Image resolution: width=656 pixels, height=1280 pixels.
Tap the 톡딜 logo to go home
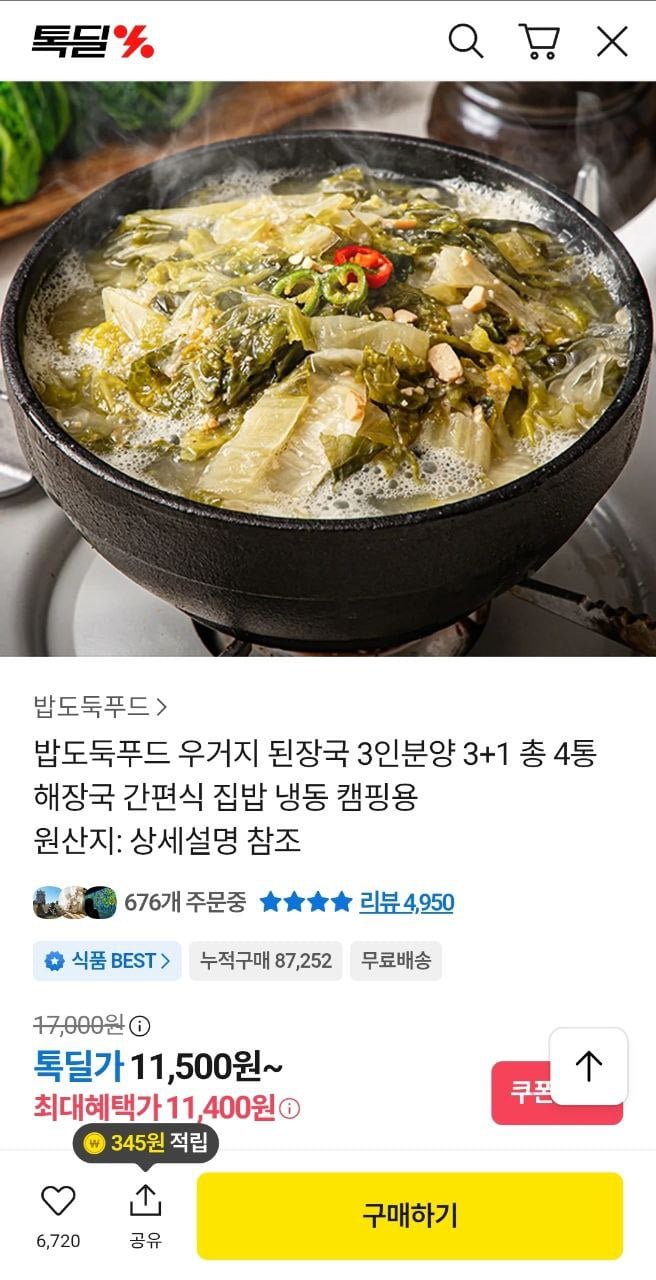click(x=92, y=41)
